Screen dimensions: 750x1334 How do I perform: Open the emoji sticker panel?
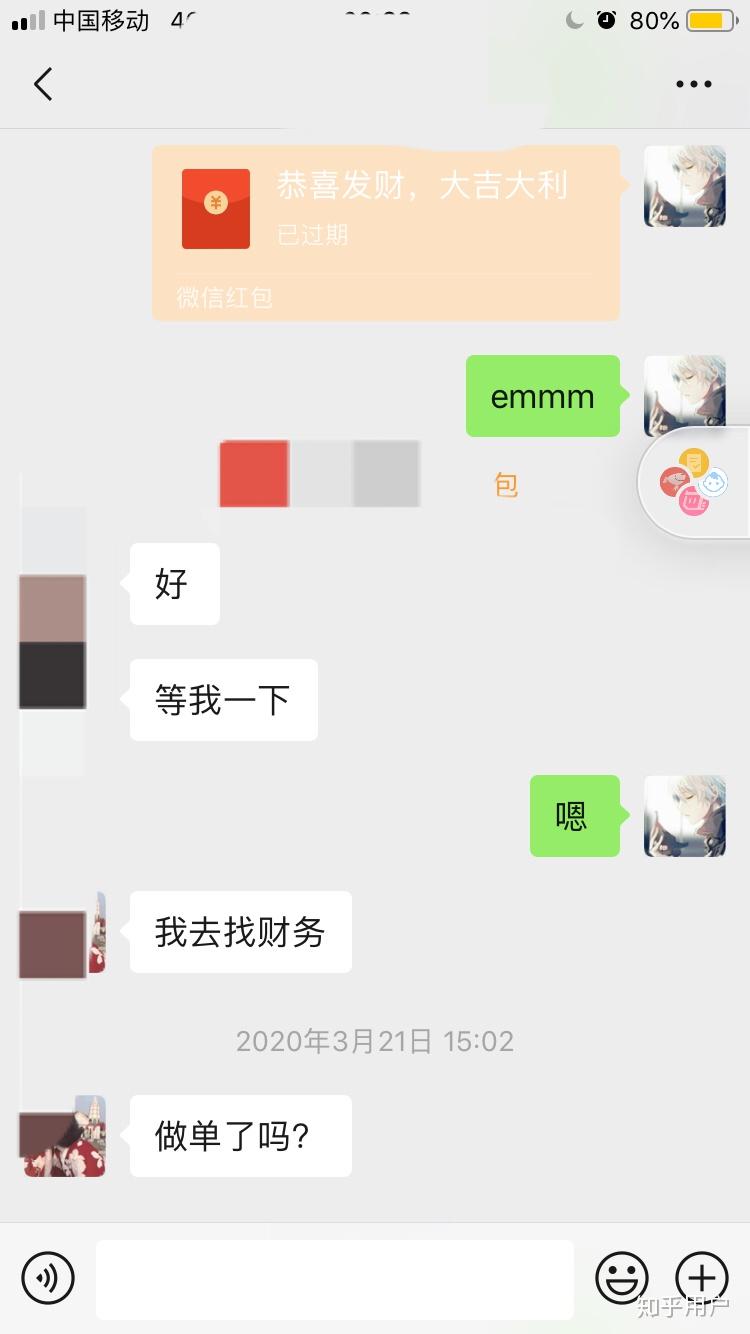621,1278
